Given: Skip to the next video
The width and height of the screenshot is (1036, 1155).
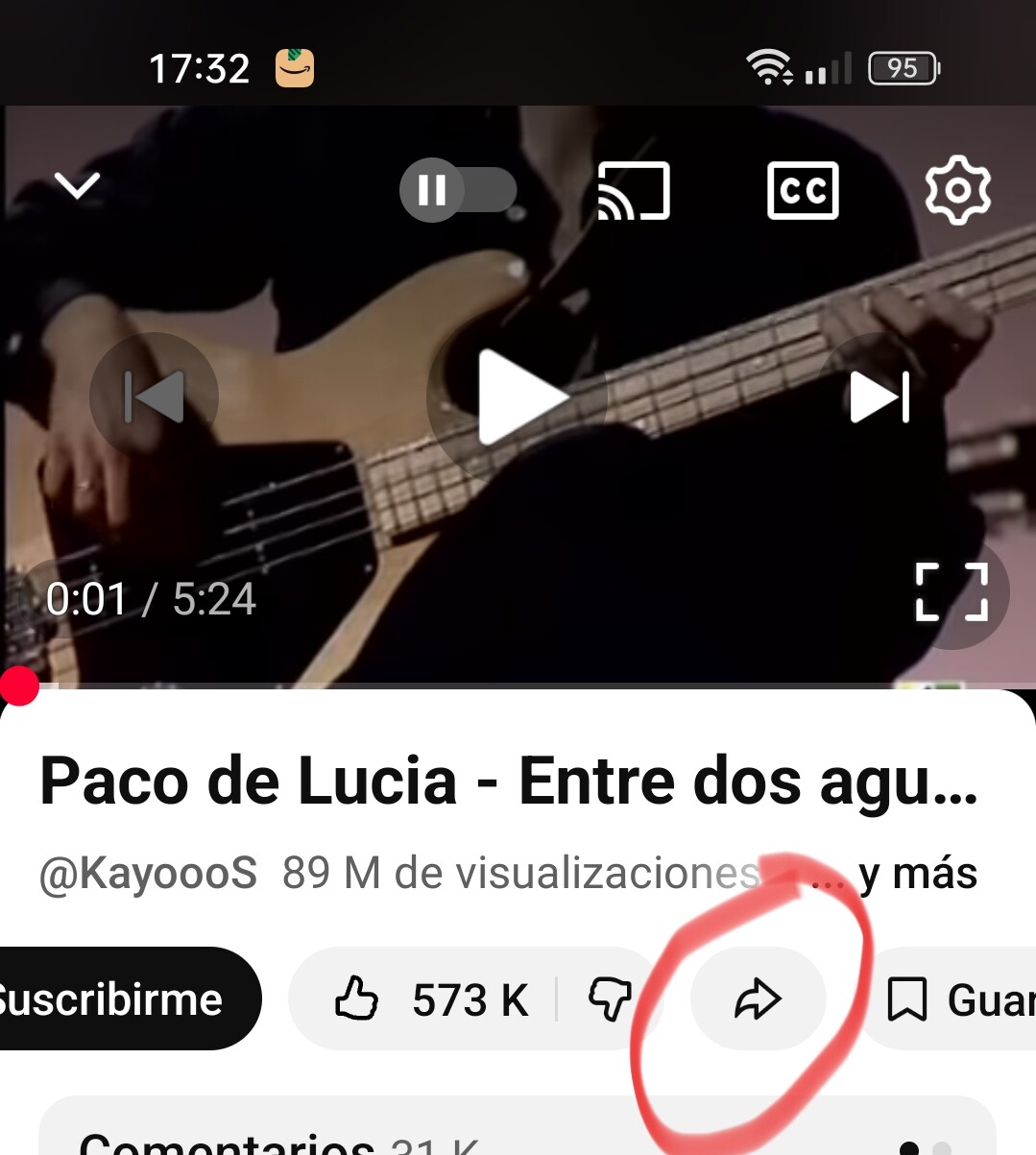Looking at the screenshot, I should tap(879, 397).
